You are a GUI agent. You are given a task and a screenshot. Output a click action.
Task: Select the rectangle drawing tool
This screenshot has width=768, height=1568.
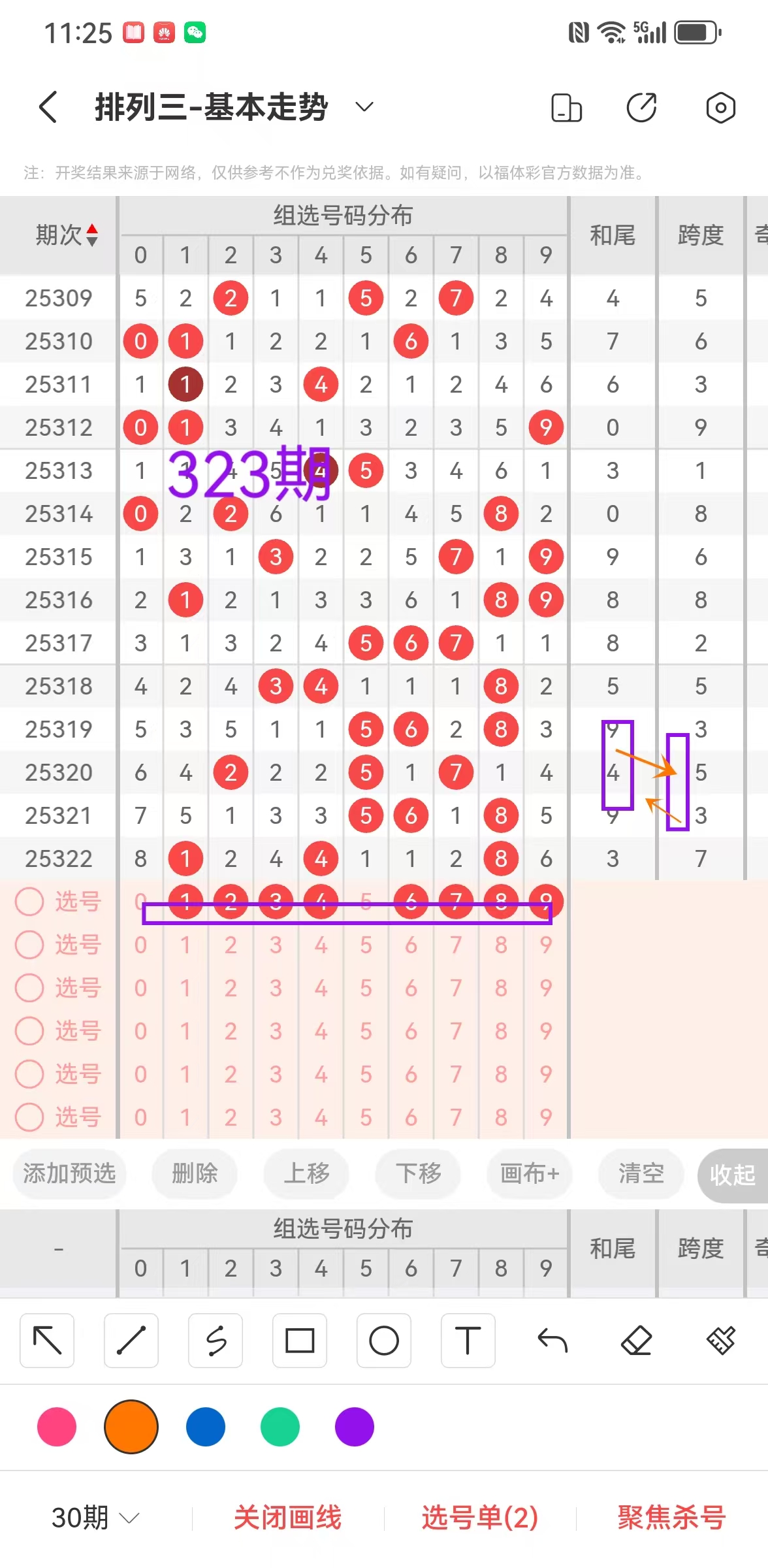[x=300, y=1341]
